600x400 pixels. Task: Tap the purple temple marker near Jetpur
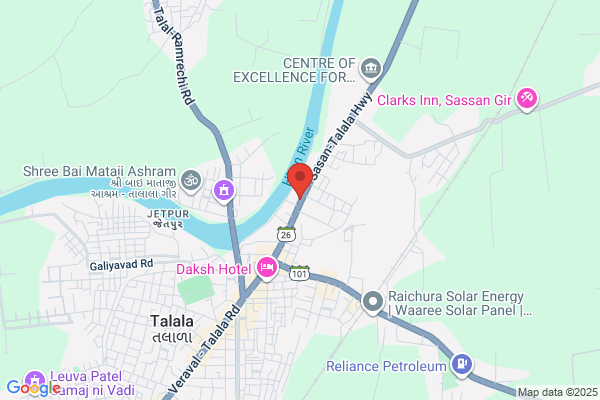(x=224, y=191)
